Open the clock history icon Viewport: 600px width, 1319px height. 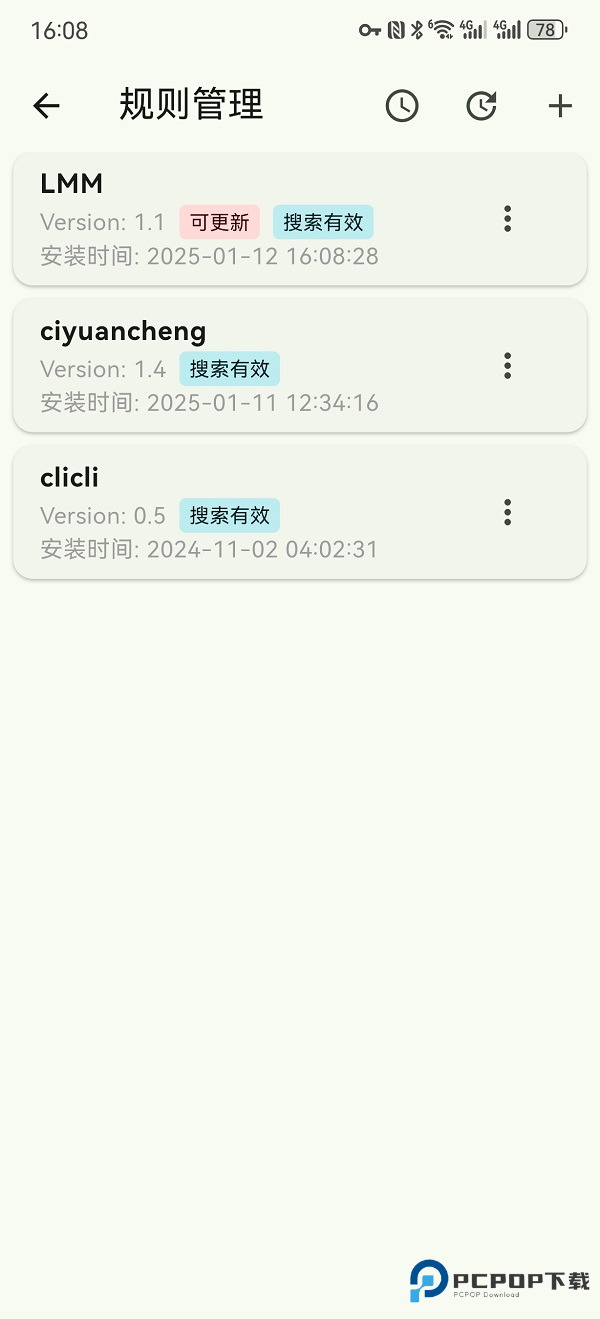tap(402, 105)
